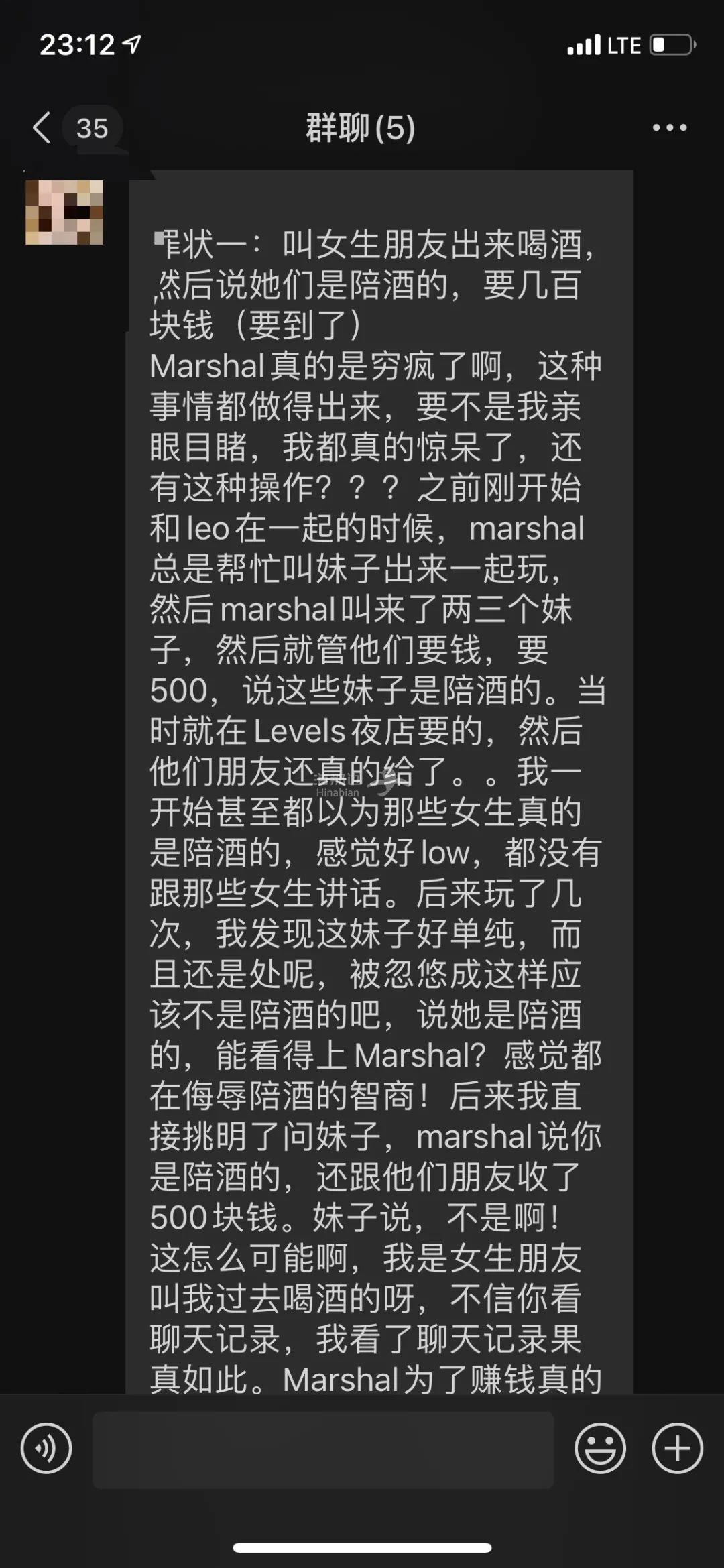
Task: Open the group chat options menu
Action: [x=670, y=127]
